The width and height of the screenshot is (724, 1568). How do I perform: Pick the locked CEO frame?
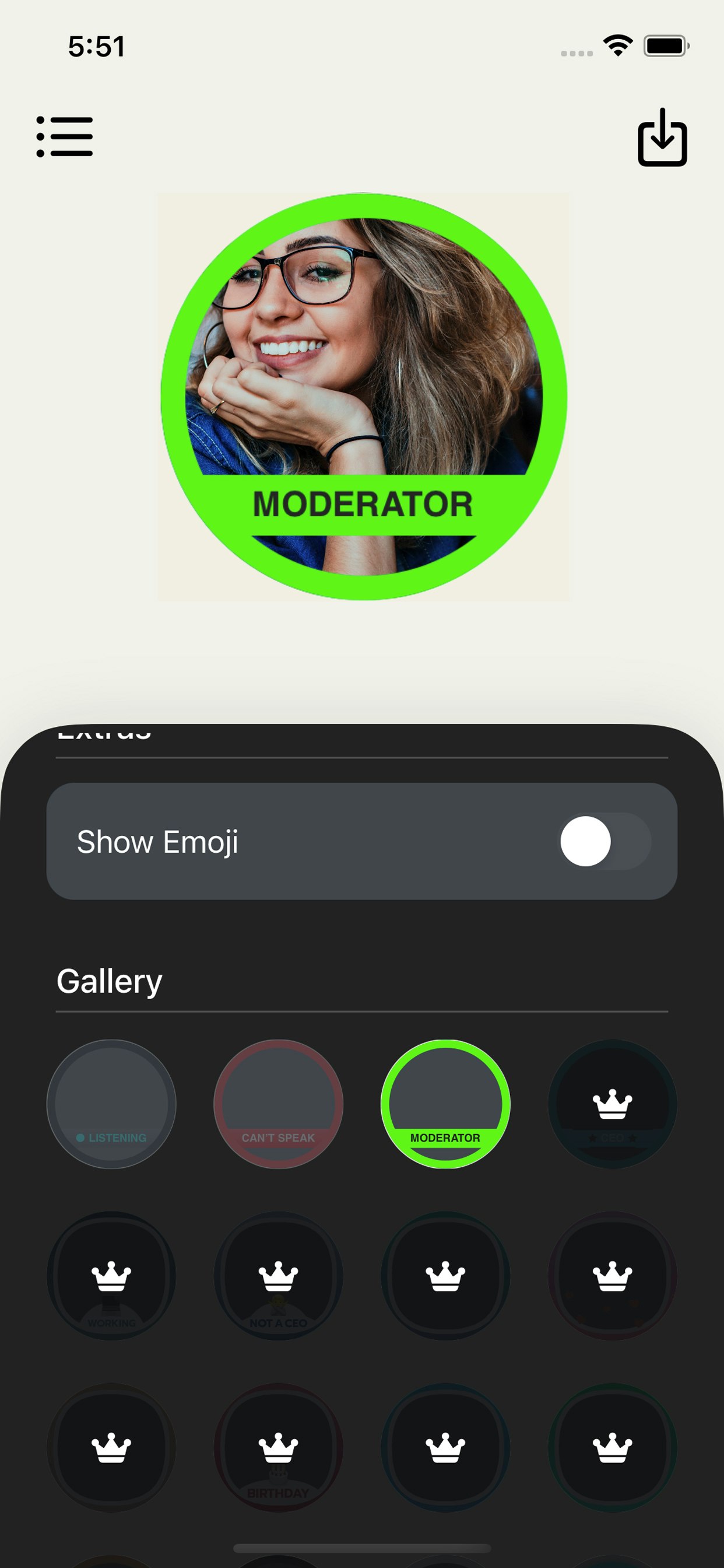click(612, 1104)
